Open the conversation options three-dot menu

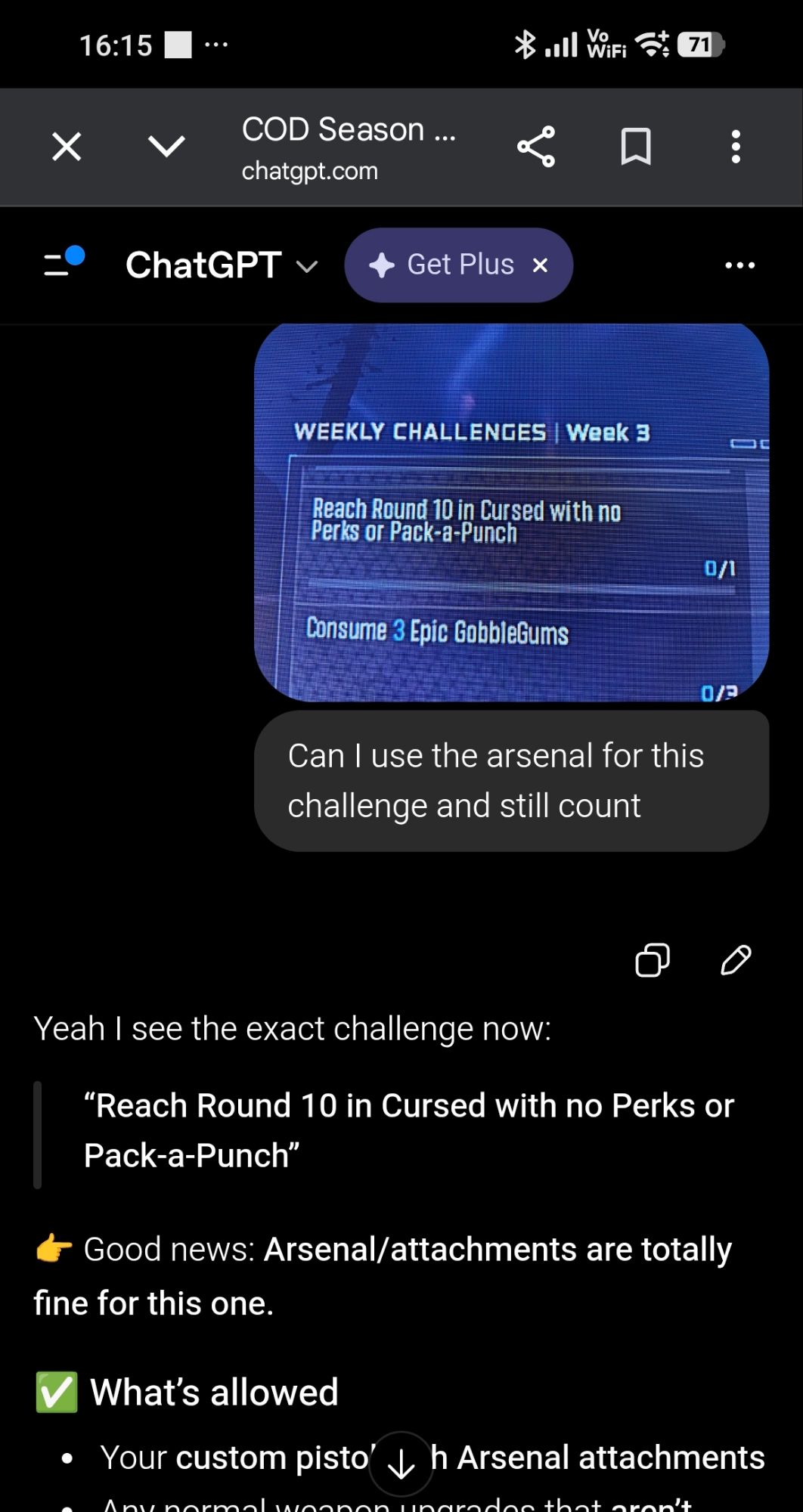click(x=739, y=265)
